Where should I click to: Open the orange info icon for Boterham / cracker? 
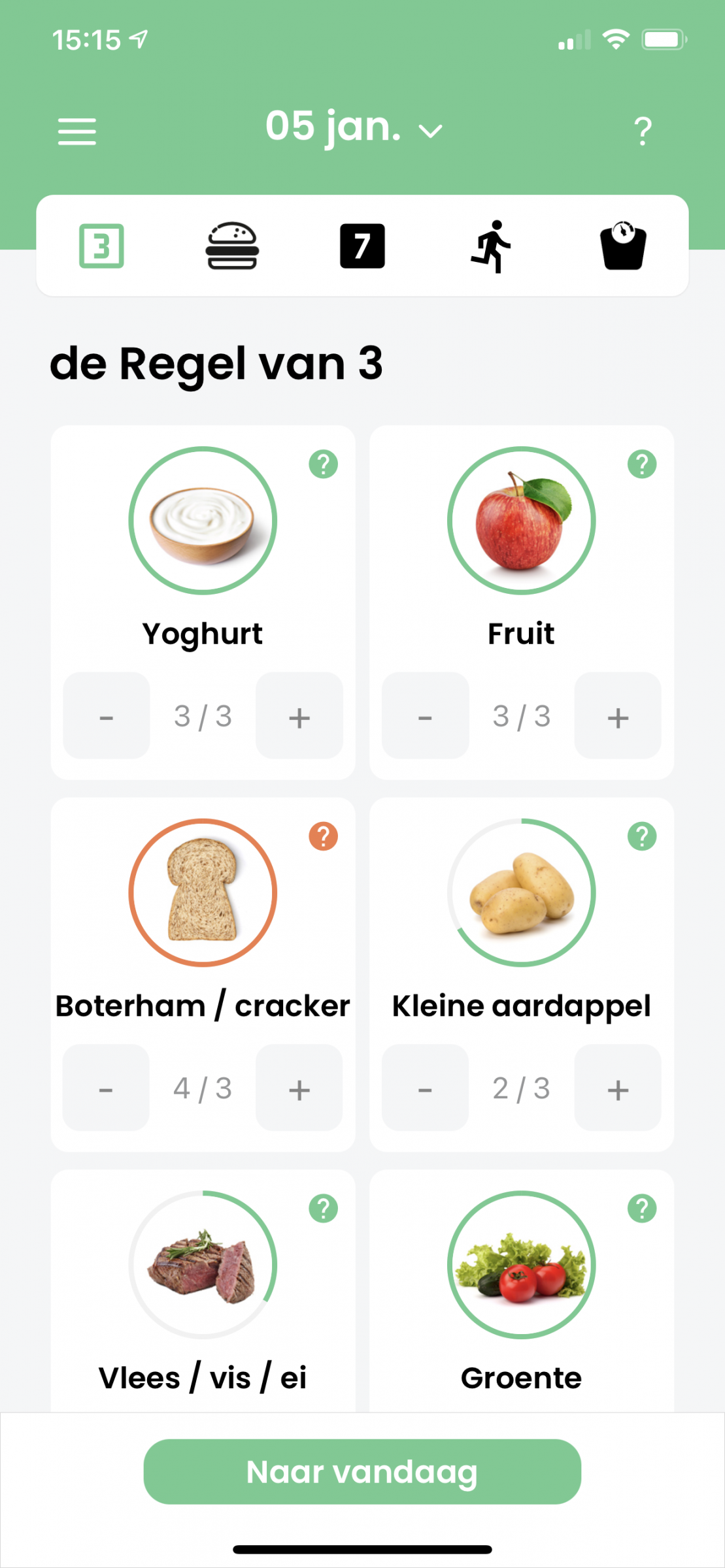324,836
